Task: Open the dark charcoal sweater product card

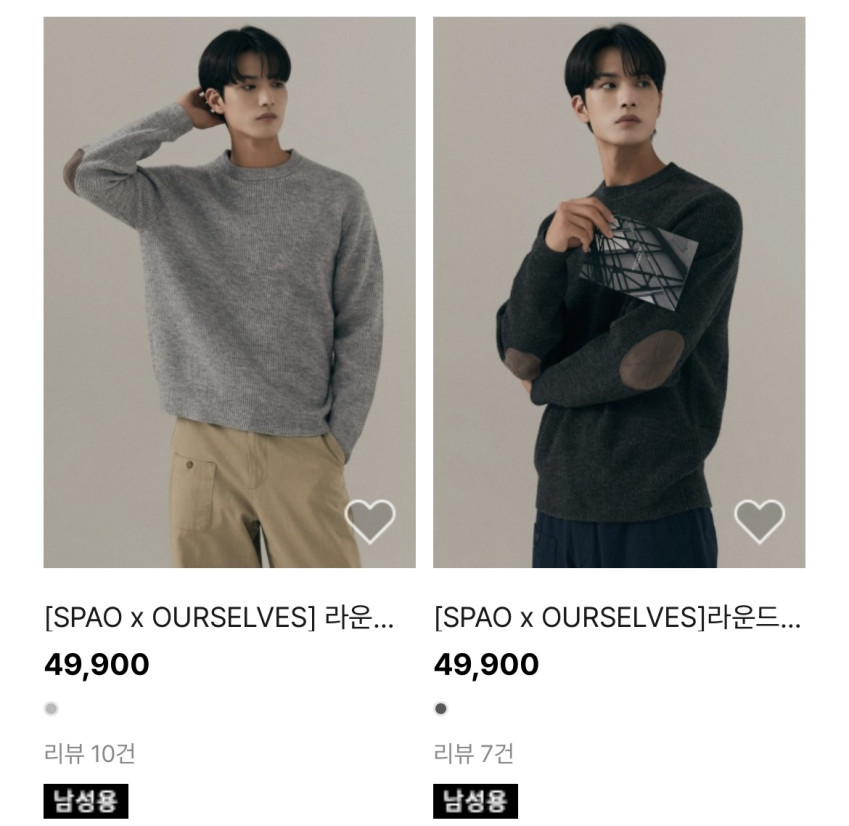Action: (619, 290)
